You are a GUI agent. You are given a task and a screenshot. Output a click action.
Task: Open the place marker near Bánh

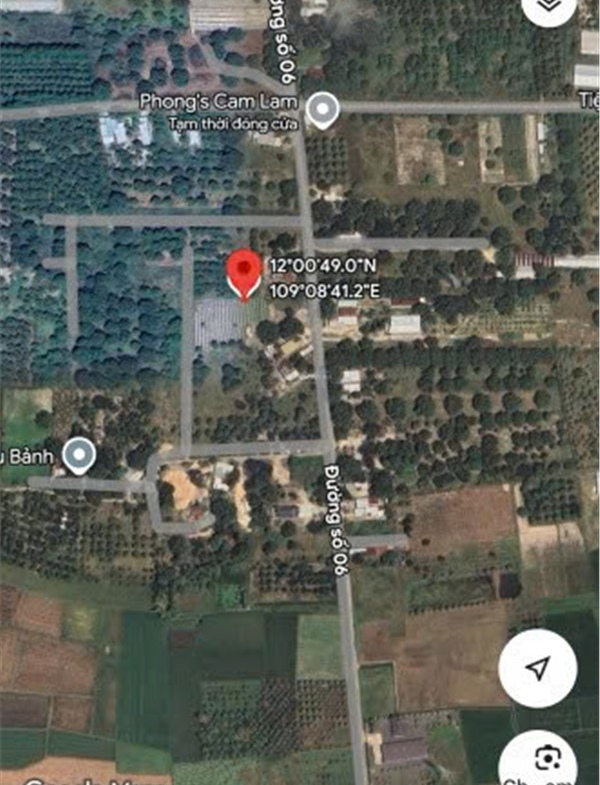coord(77,456)
